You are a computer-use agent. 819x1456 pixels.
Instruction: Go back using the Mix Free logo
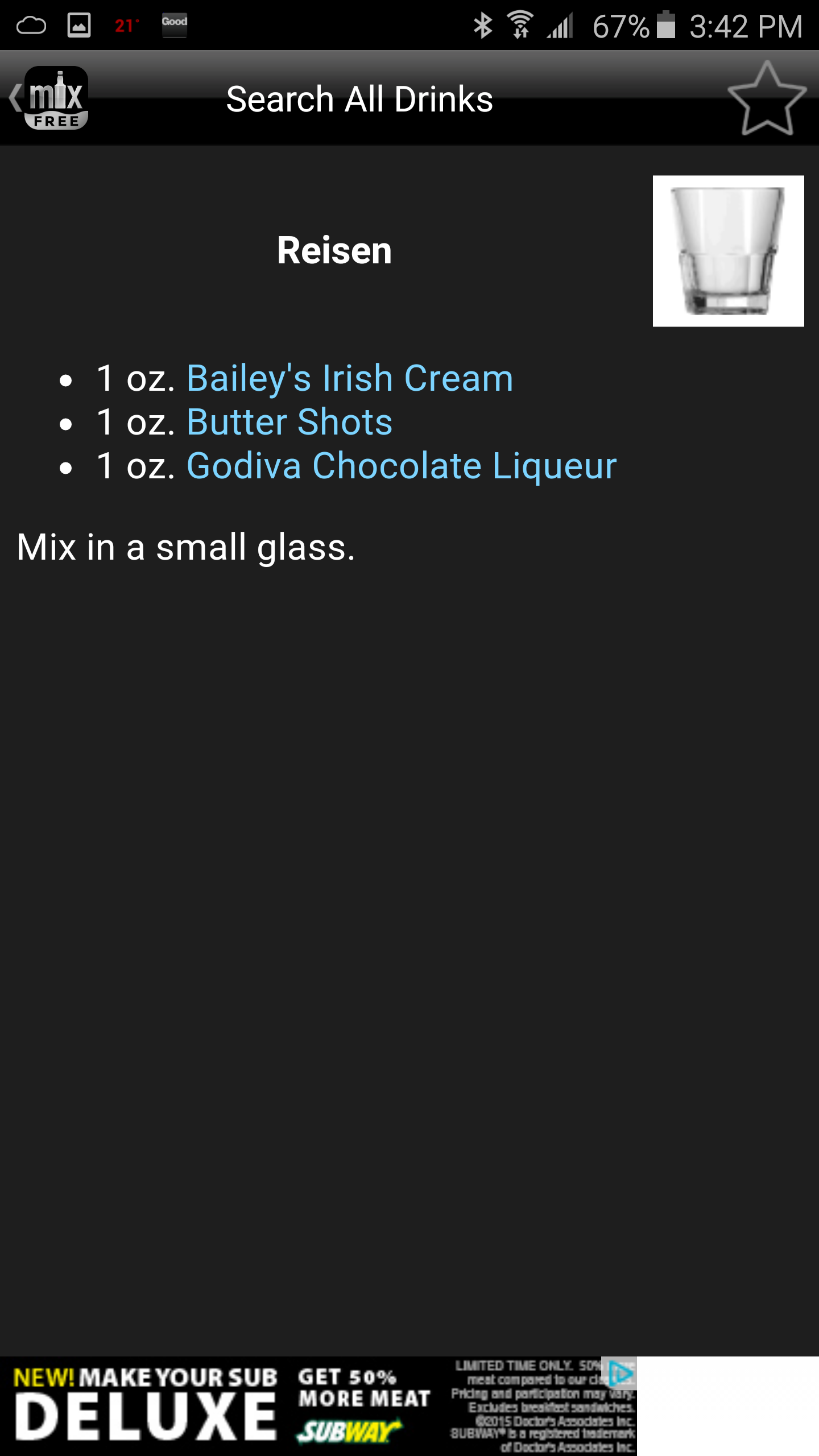tap(50, 98)
